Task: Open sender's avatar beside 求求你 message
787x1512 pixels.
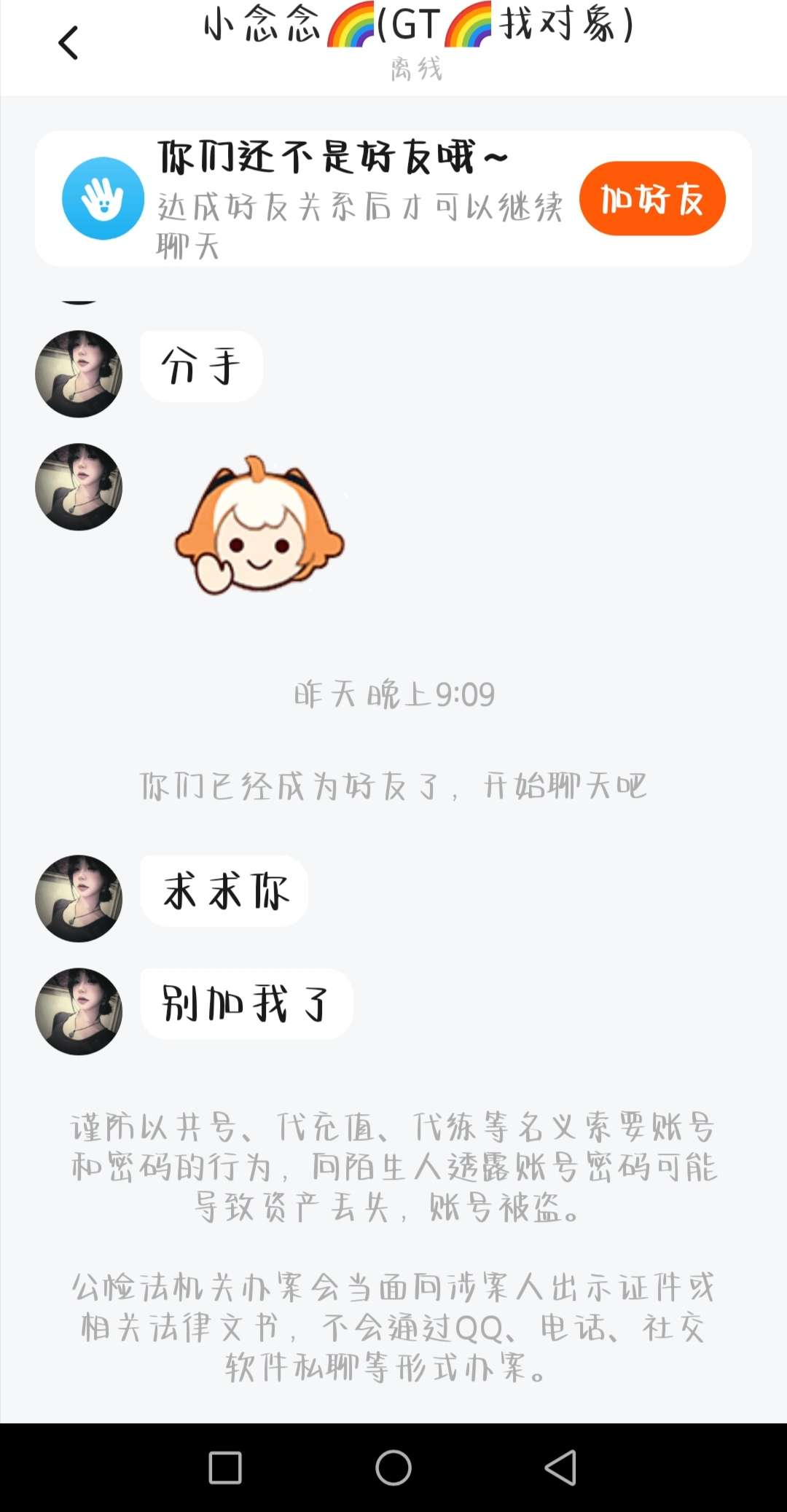Action: [x=79, y=898]
